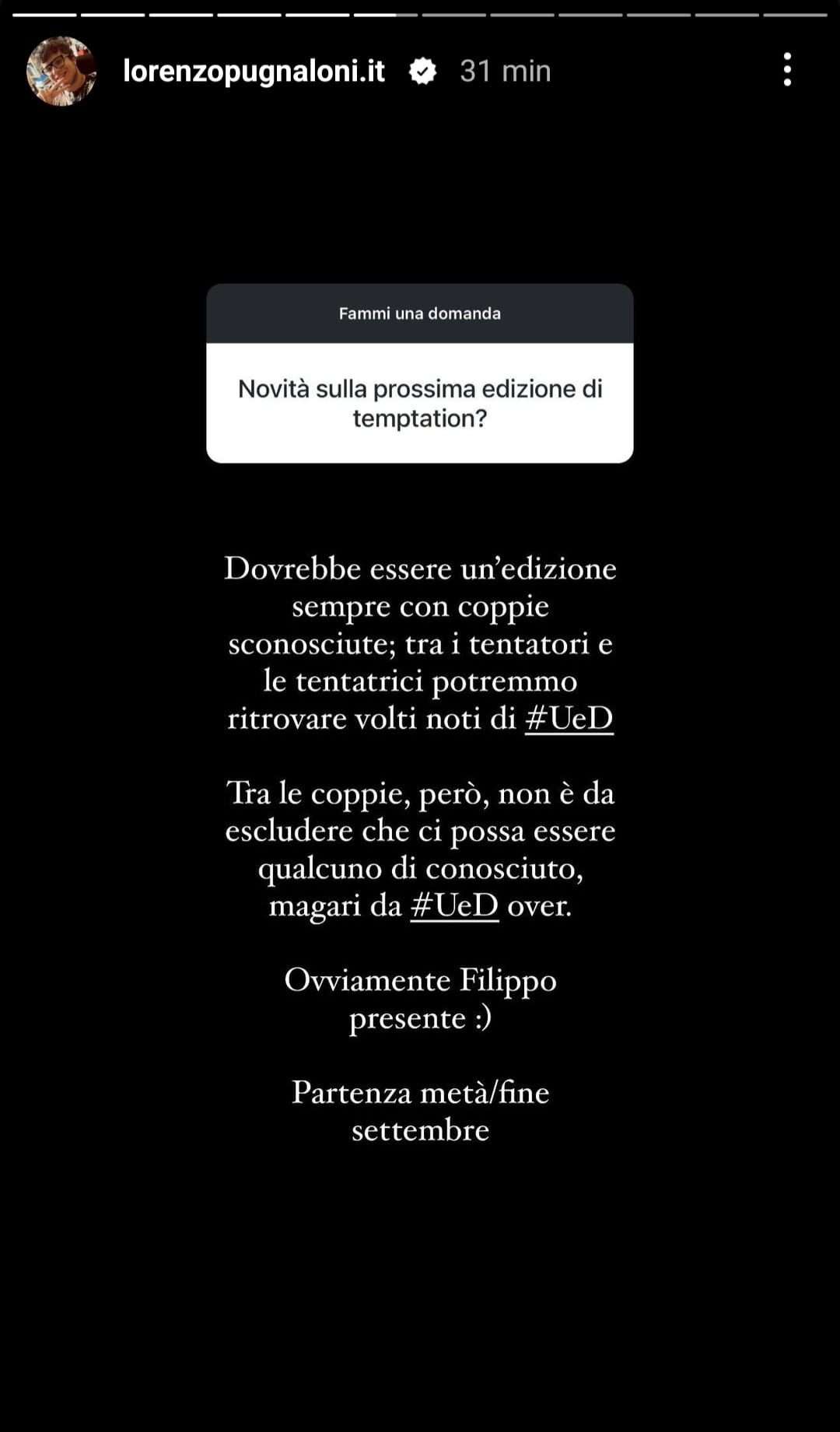Tap the lorenzopugnaloni.it username

pyautogui.click(x=254, y=71)
